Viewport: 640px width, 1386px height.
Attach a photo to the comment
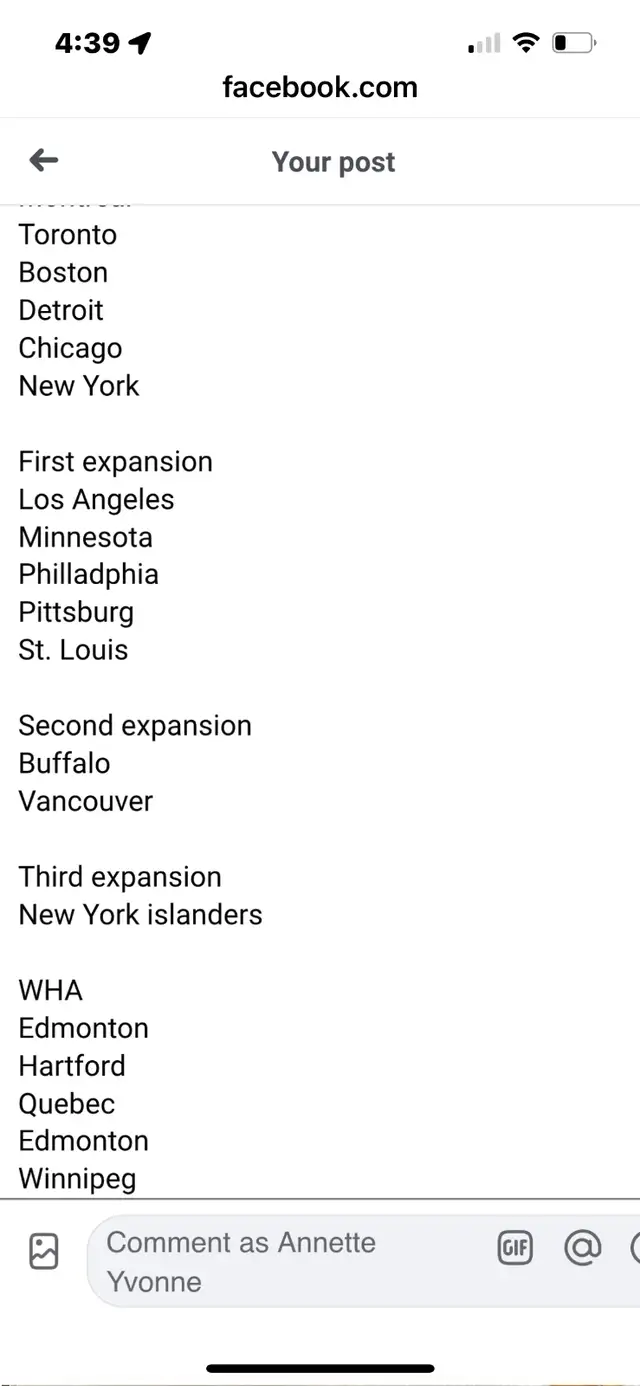tap(44, 1251)
